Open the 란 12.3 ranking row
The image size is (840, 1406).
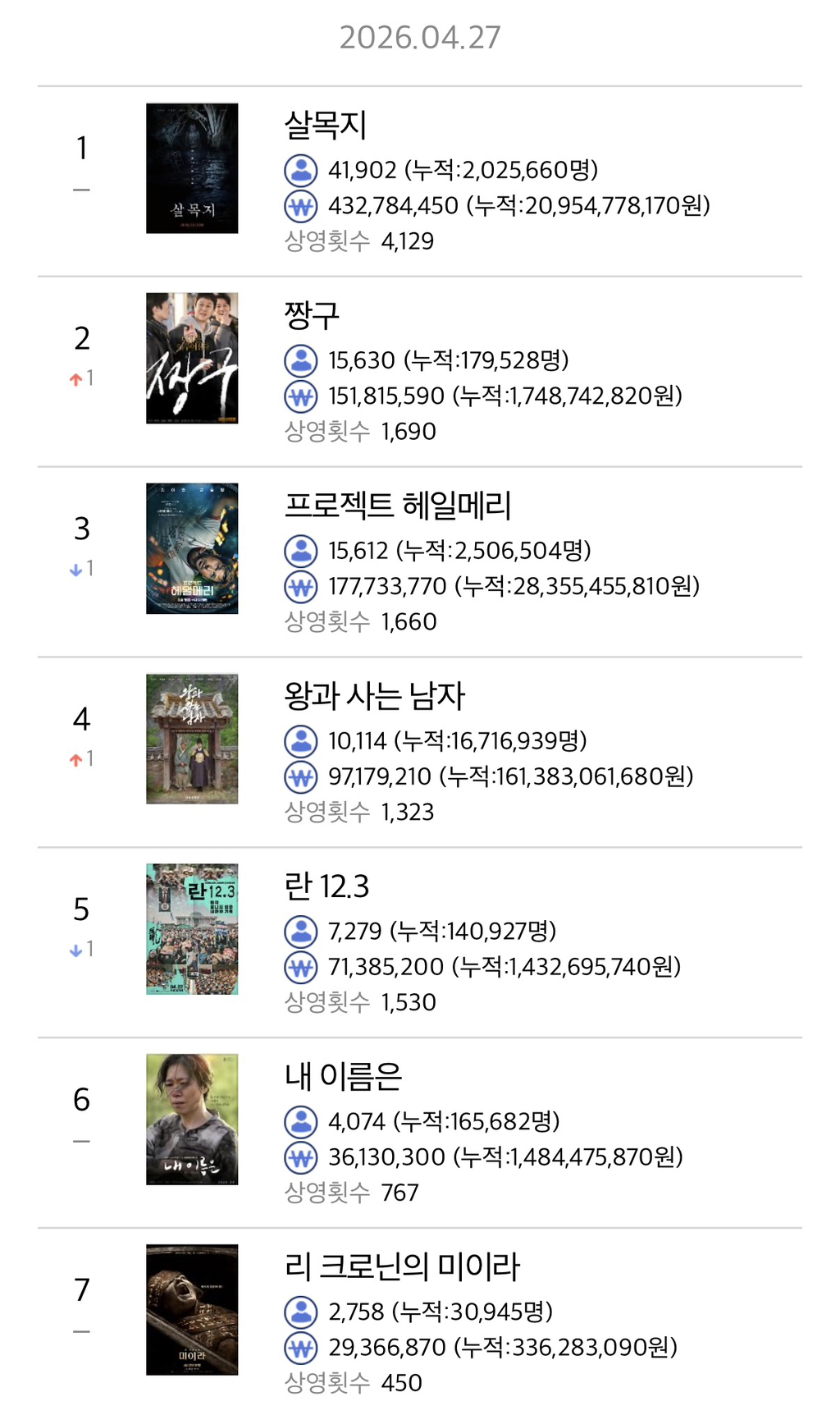click(x=419, y=943)
